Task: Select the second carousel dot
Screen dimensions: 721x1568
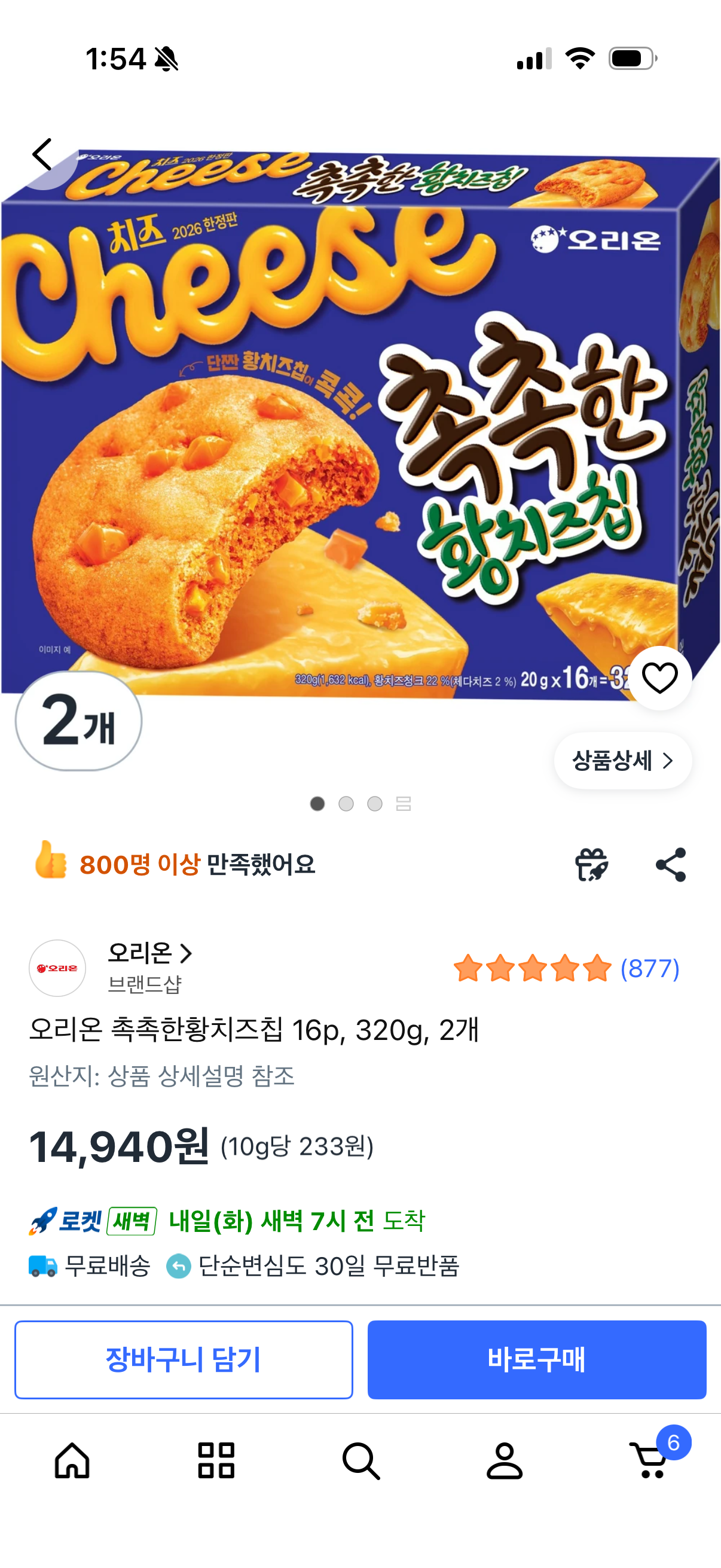Action: click(x=346, y=804)
